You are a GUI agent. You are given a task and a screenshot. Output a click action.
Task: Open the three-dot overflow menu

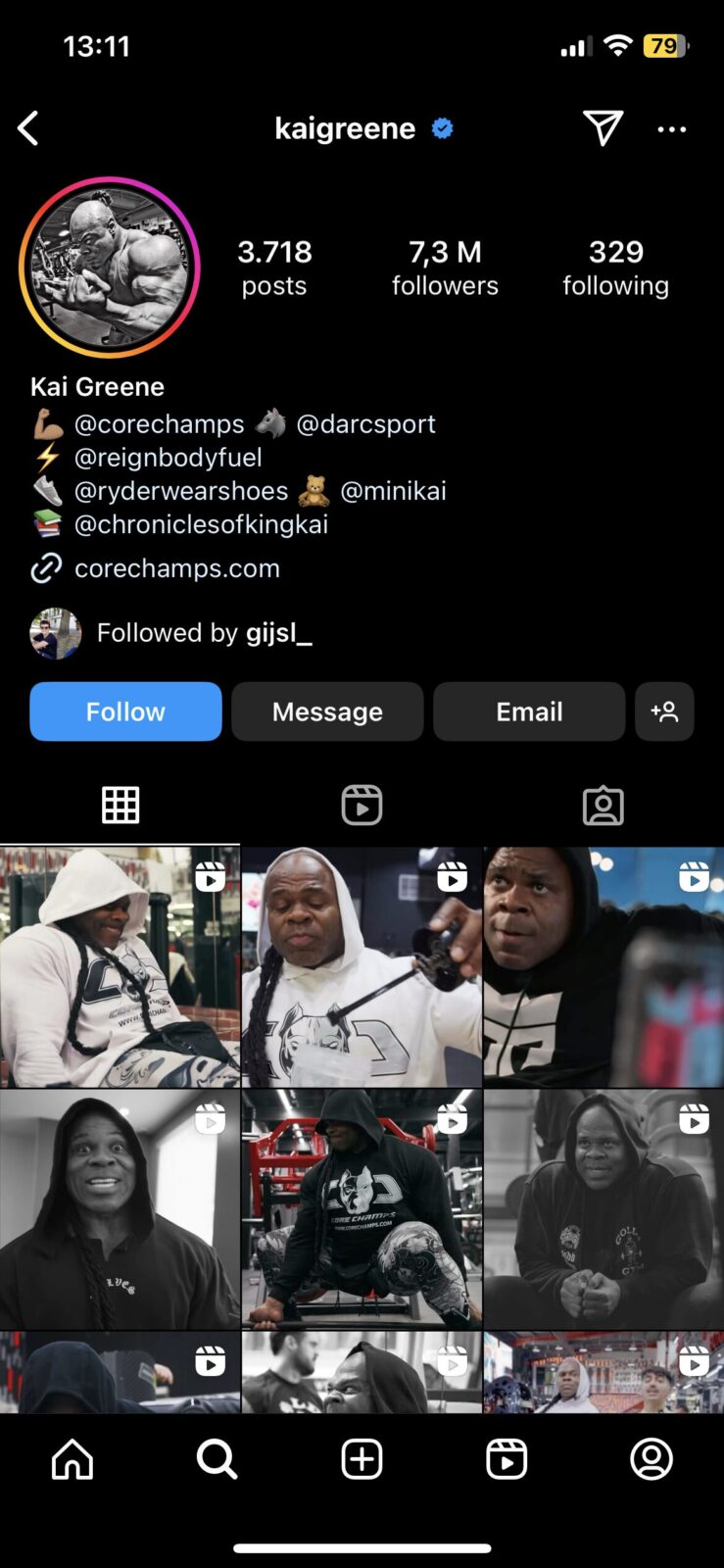coord(671,128)
